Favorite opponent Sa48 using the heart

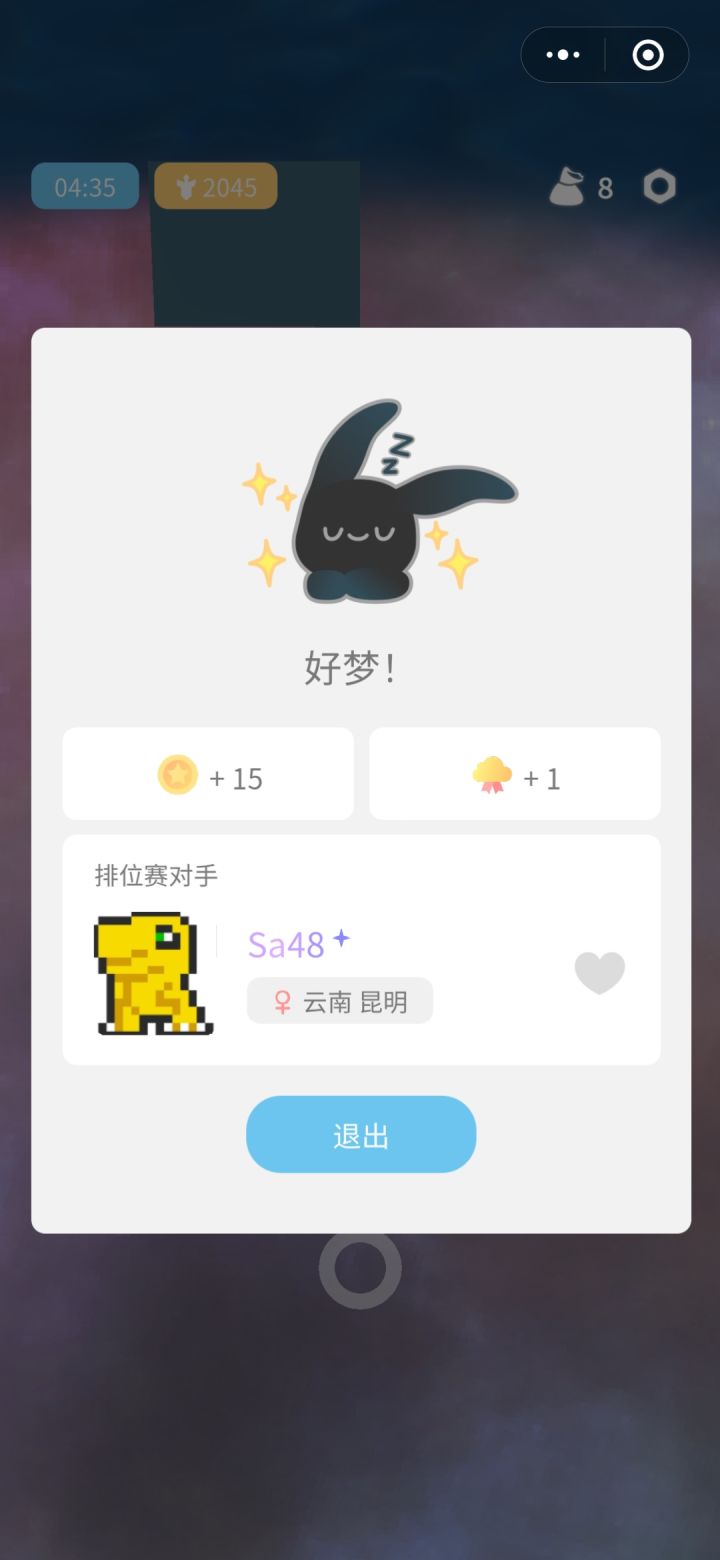(599, 973)
